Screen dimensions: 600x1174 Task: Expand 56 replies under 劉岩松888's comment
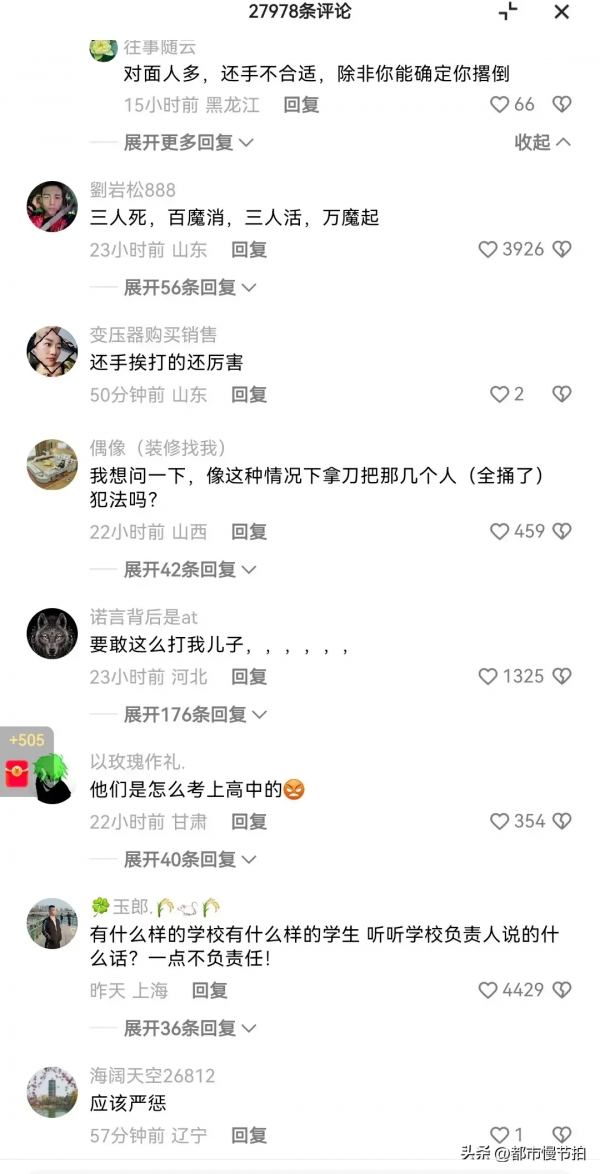point(190,287)
